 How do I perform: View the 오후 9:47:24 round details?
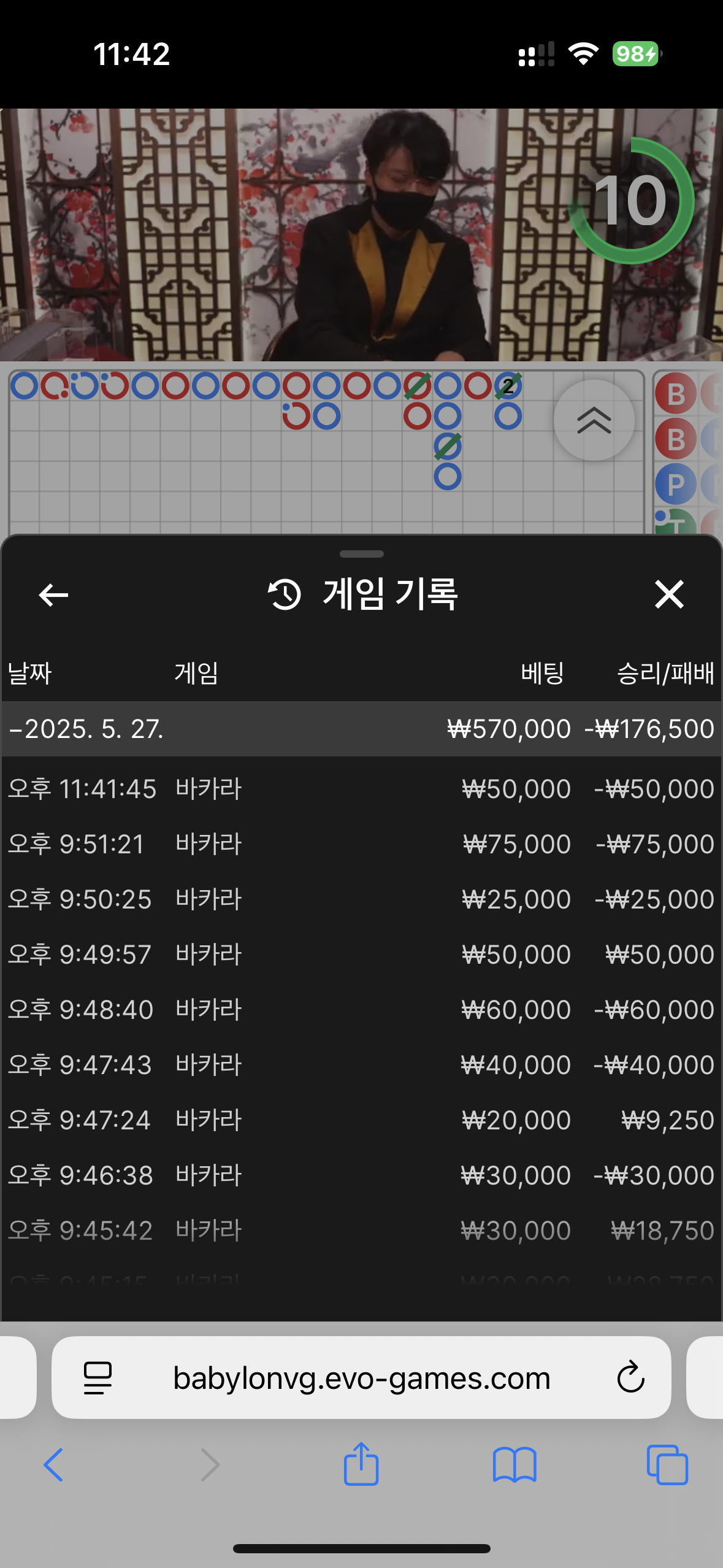pyautogui.click(x=361, y=1120)
